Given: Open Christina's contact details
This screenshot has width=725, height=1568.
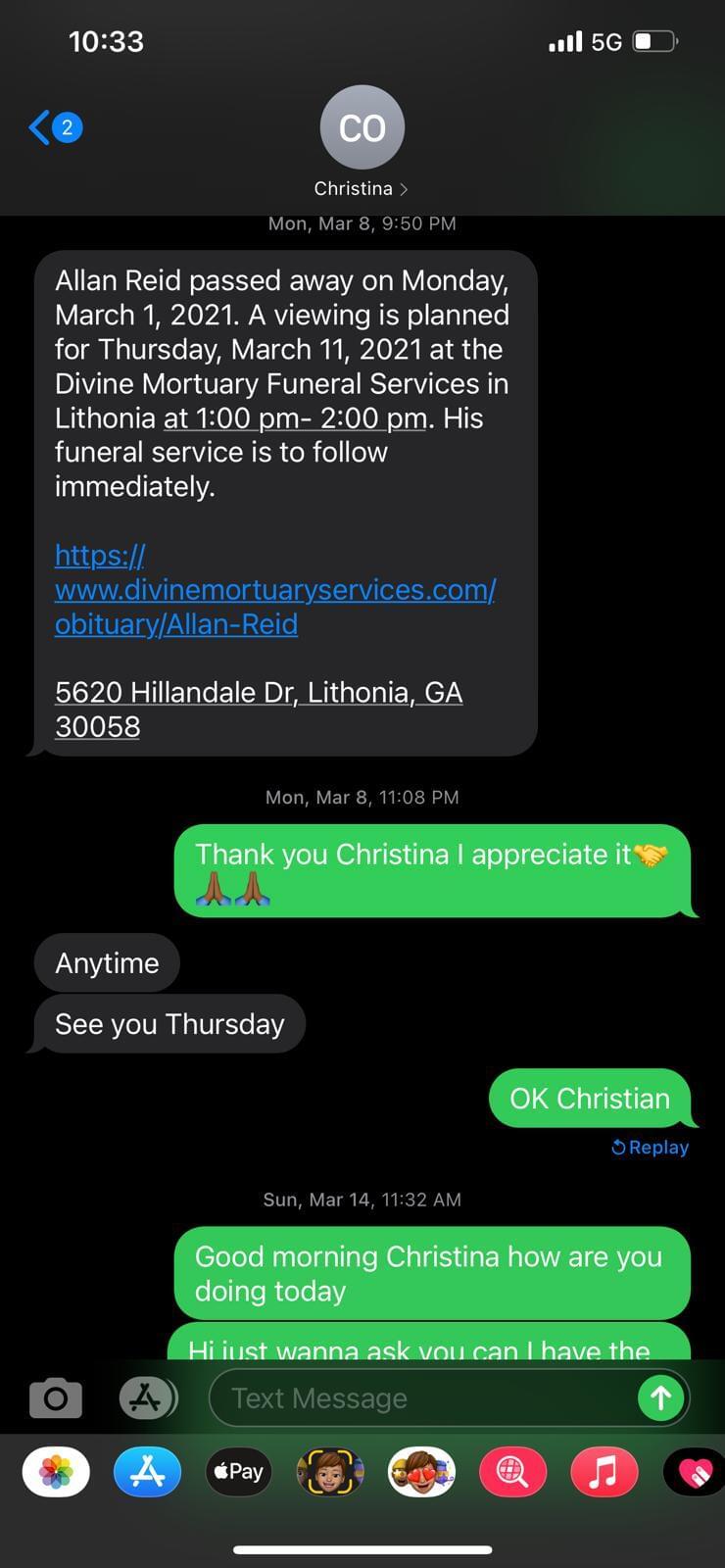Looking at the screenshot, I should (362, 188).
